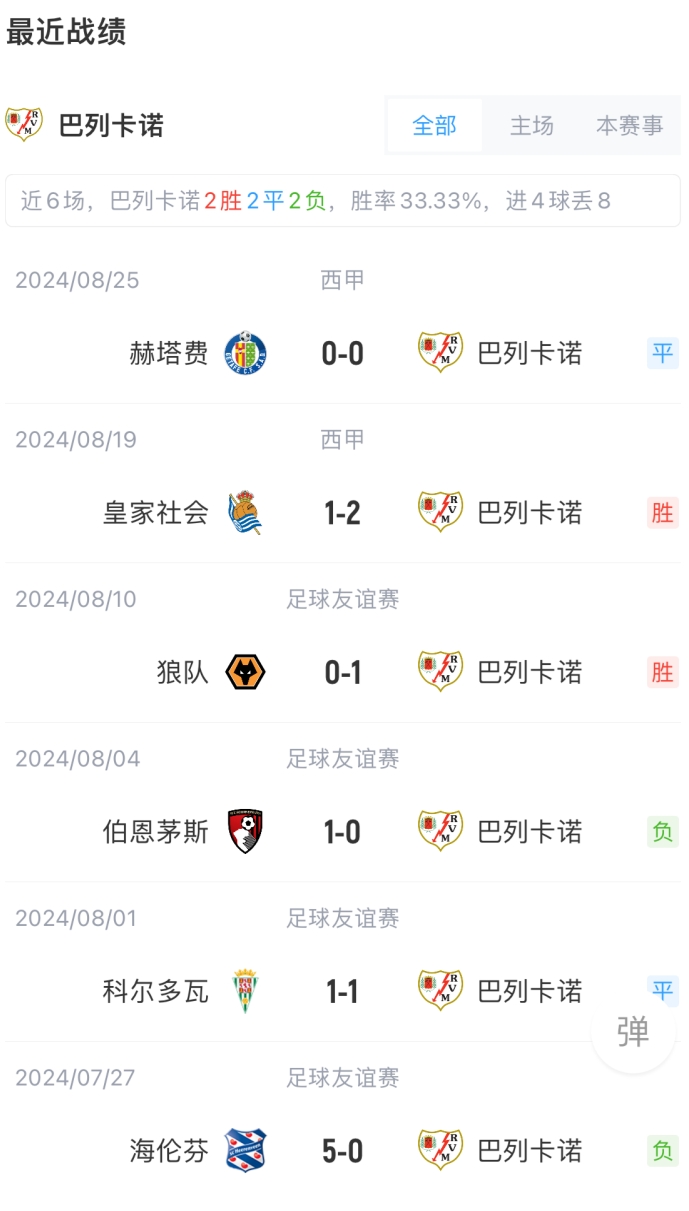Switch to the 主场 tab
689x1211 pixels.
(531, 125)
